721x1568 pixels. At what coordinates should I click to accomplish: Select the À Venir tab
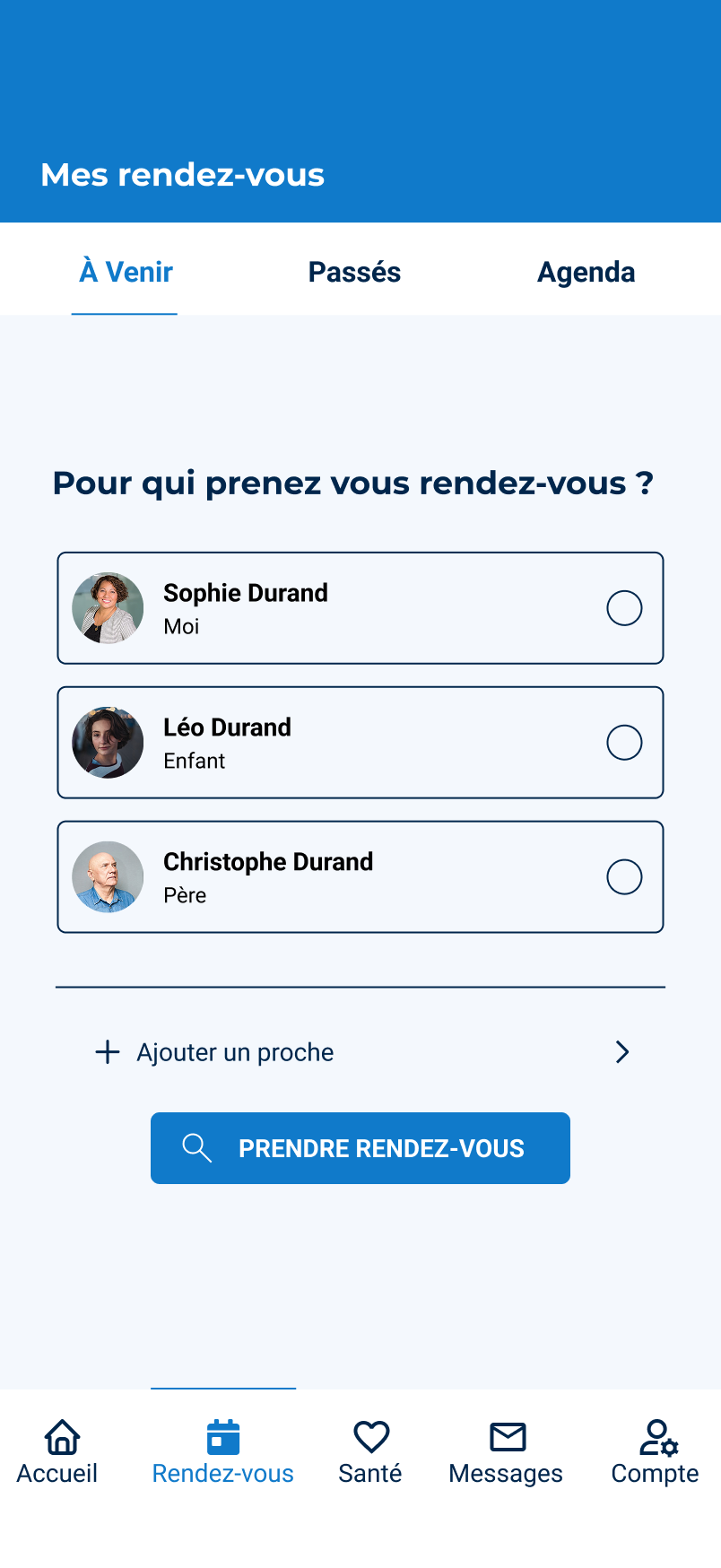(126, 272)
